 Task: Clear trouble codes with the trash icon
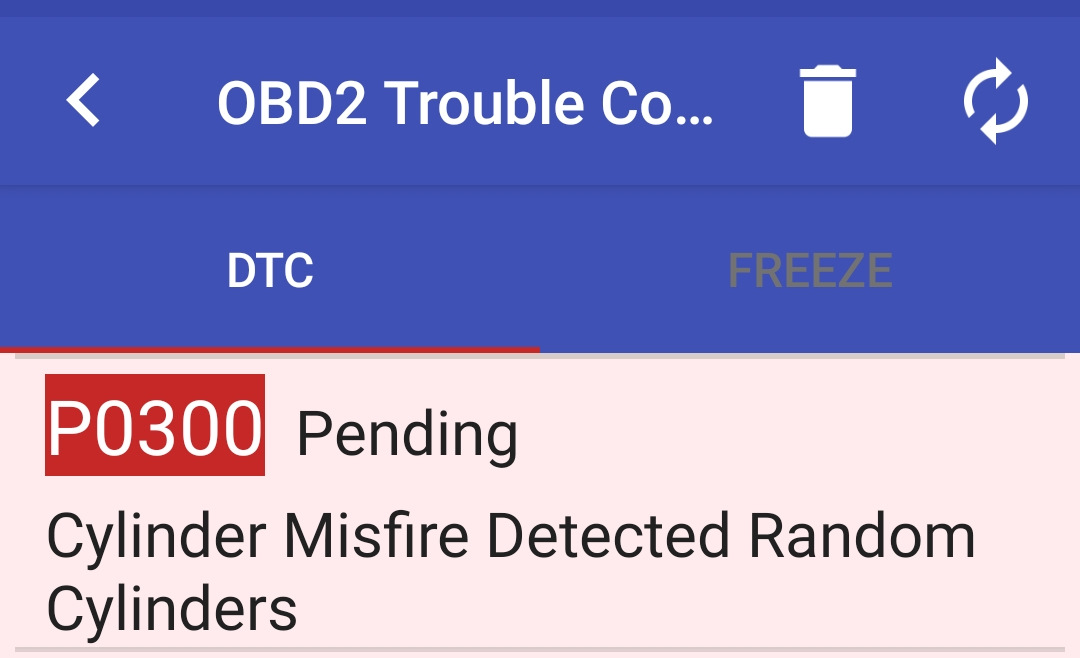click(x=828, y=102)
